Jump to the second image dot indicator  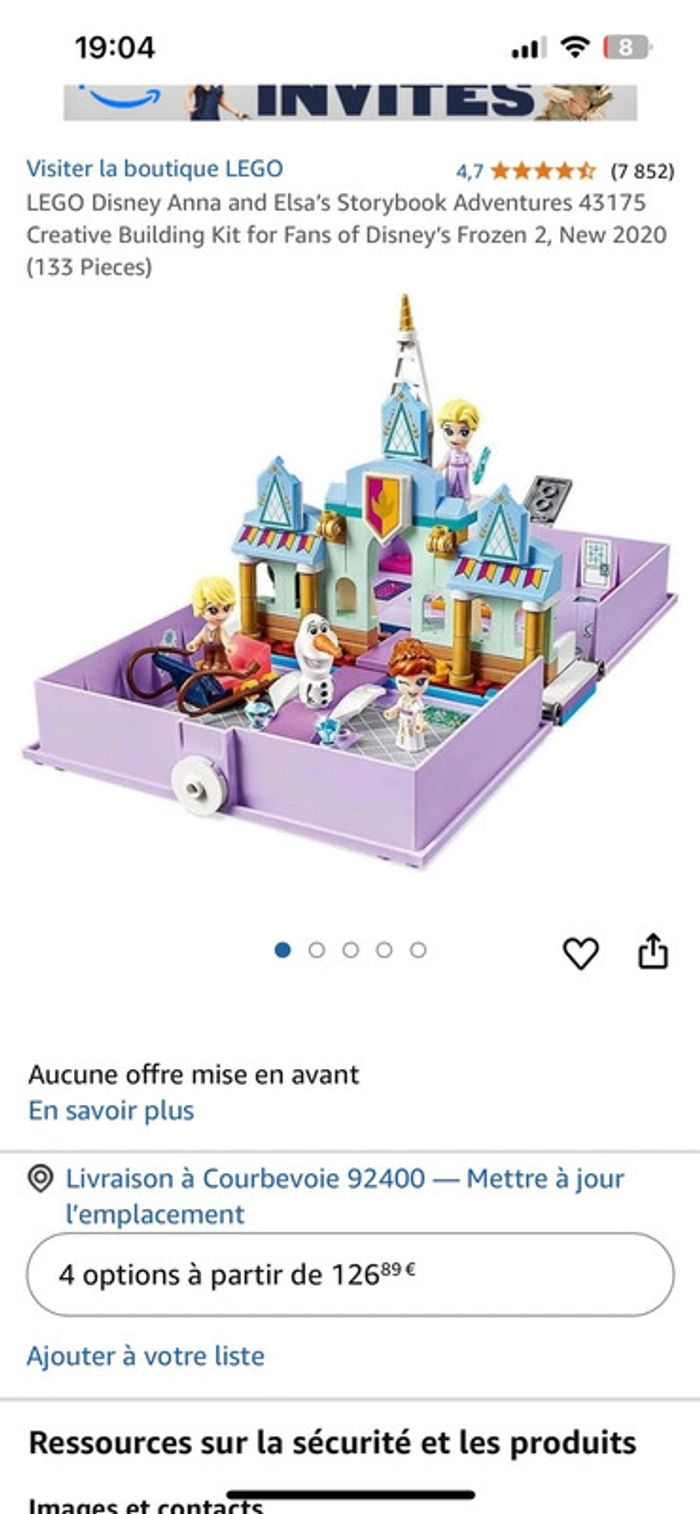pyautogui.click(x=317, y=950)
